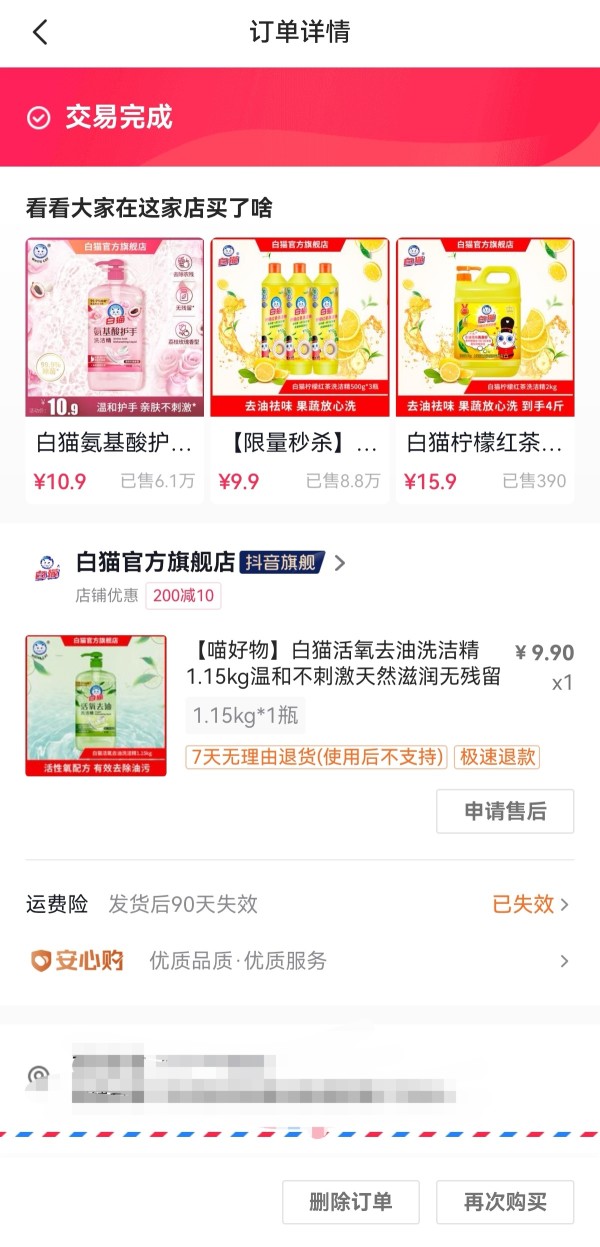Image resolution: width=600 pixels, height=1247 pixels.
Task: Open the 安心购 service row
Action: [x=300, y=961]
